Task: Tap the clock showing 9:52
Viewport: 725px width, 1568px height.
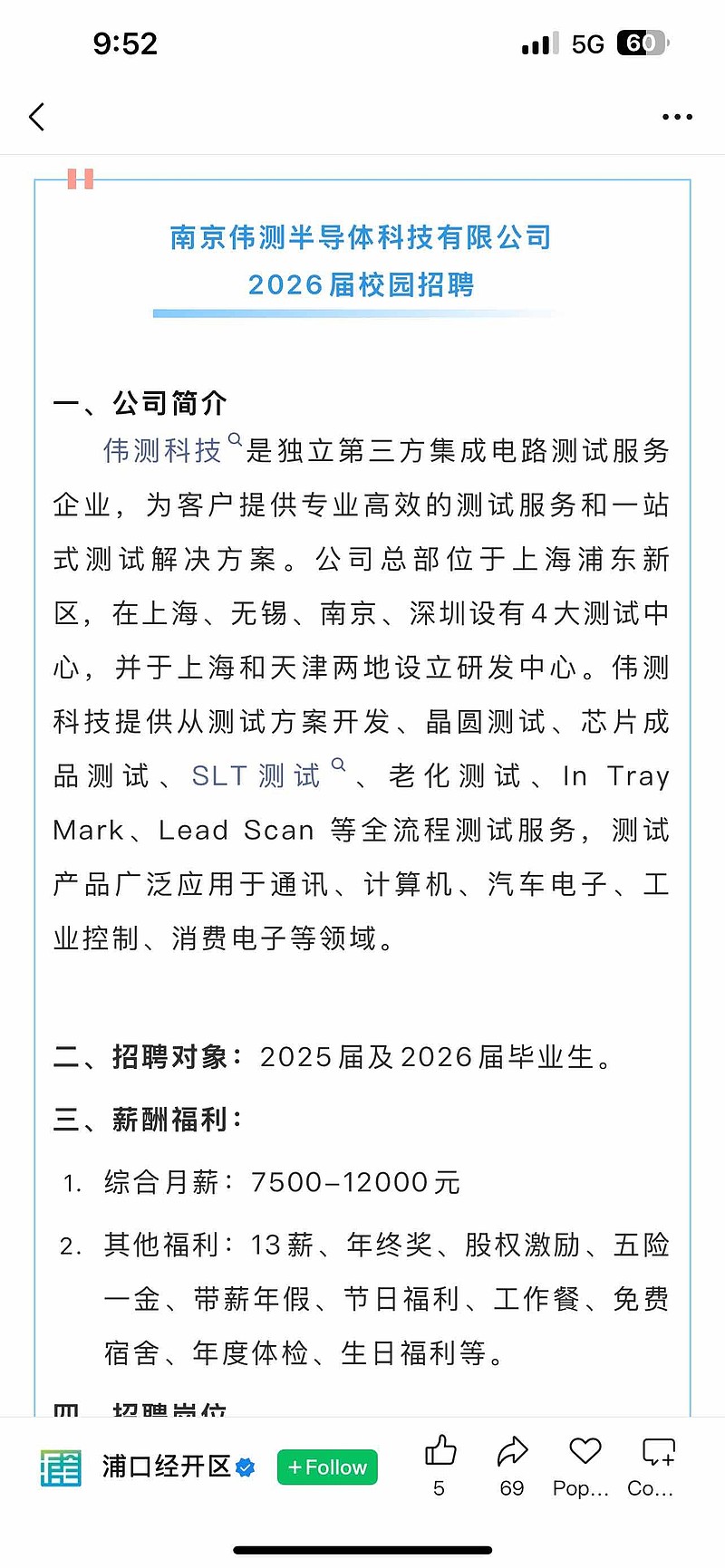Action: (127, 43)
